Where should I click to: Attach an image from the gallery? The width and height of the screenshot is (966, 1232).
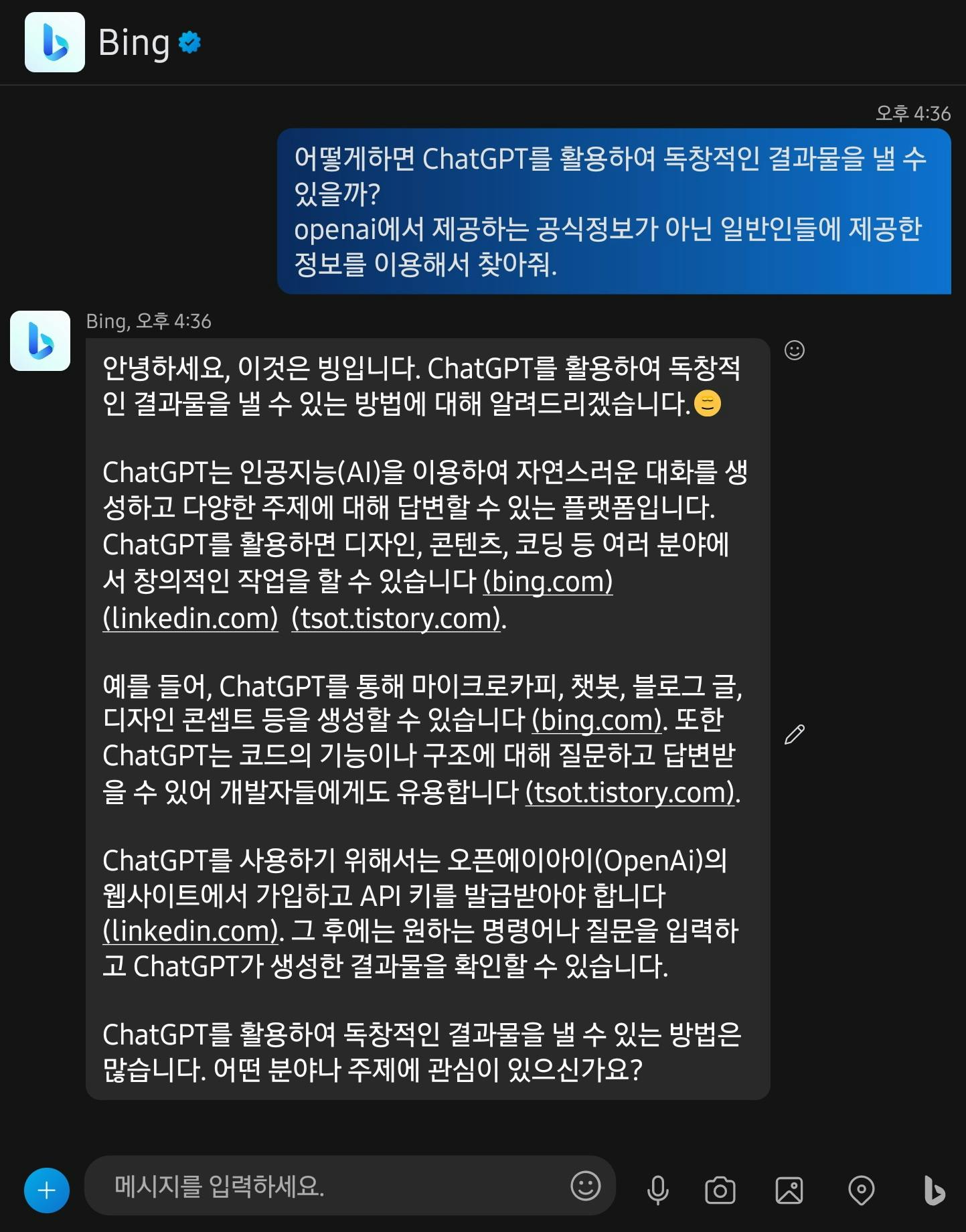[x=789, y=1190]
